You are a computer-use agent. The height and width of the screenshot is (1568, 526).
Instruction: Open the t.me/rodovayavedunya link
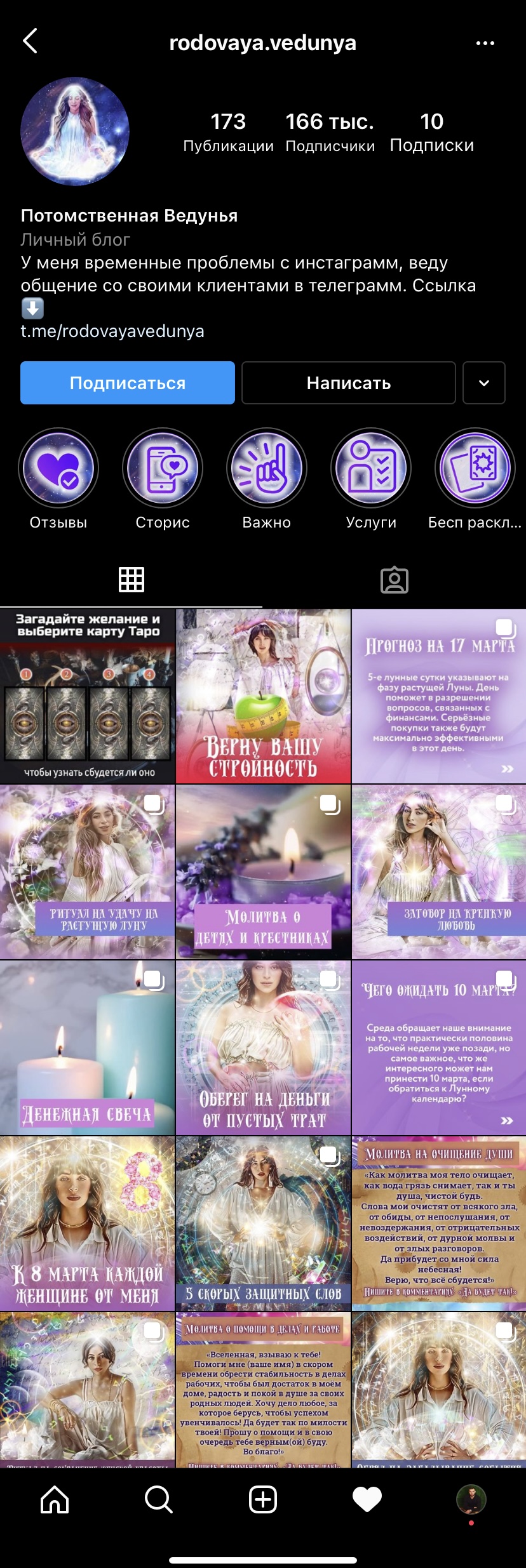tap(112, 331)
